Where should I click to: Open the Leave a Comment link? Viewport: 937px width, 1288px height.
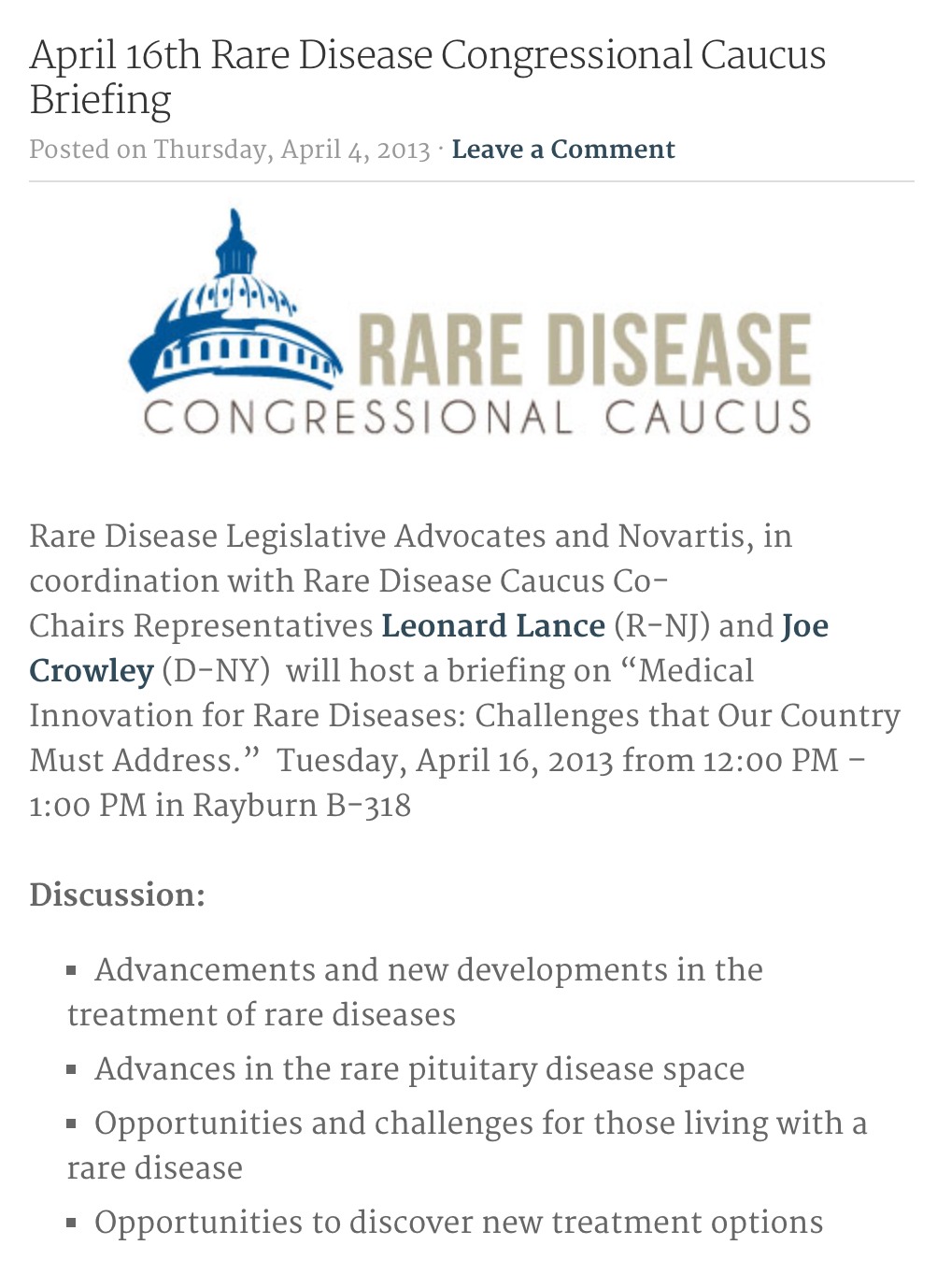click(x=562, y=150)
